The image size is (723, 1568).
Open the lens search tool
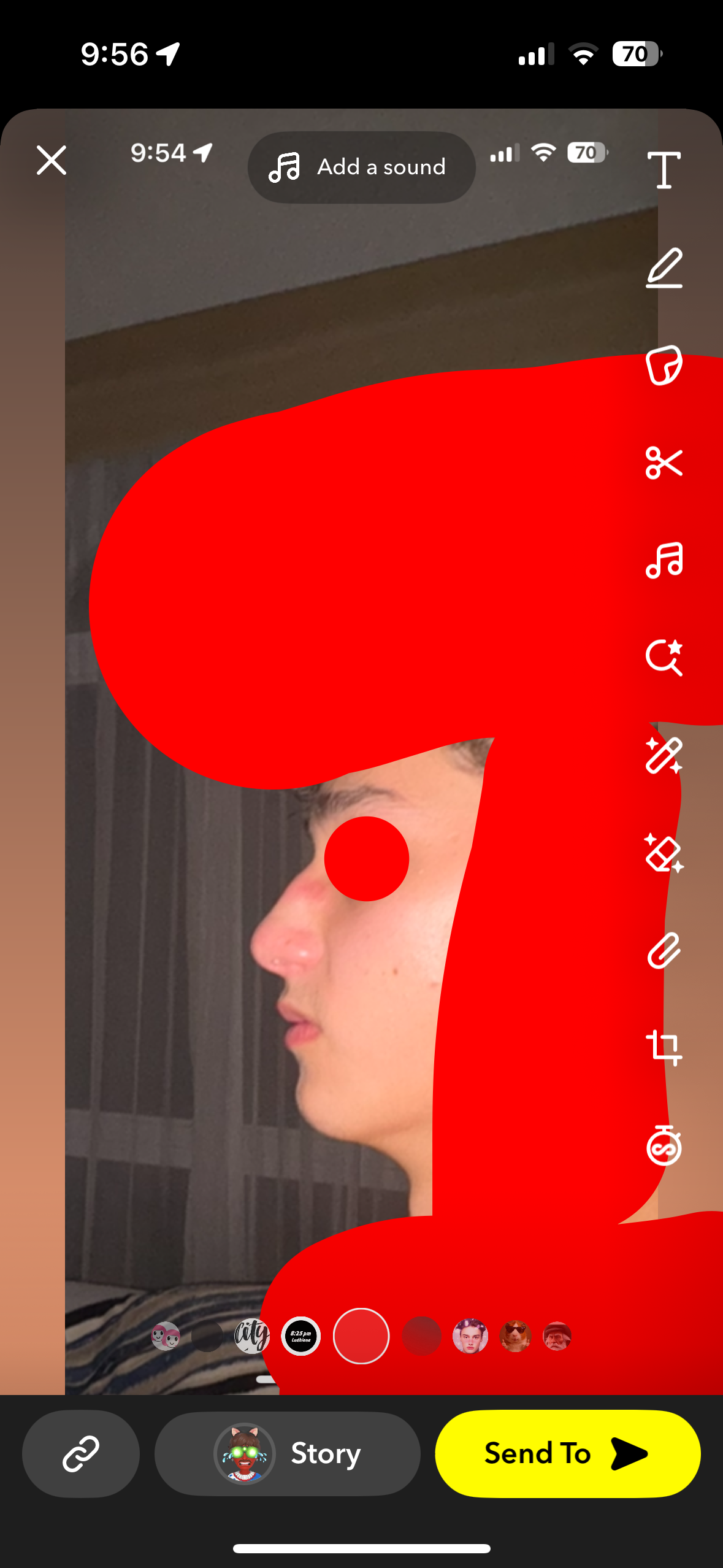pyautogui.click(x=664, y=657)
